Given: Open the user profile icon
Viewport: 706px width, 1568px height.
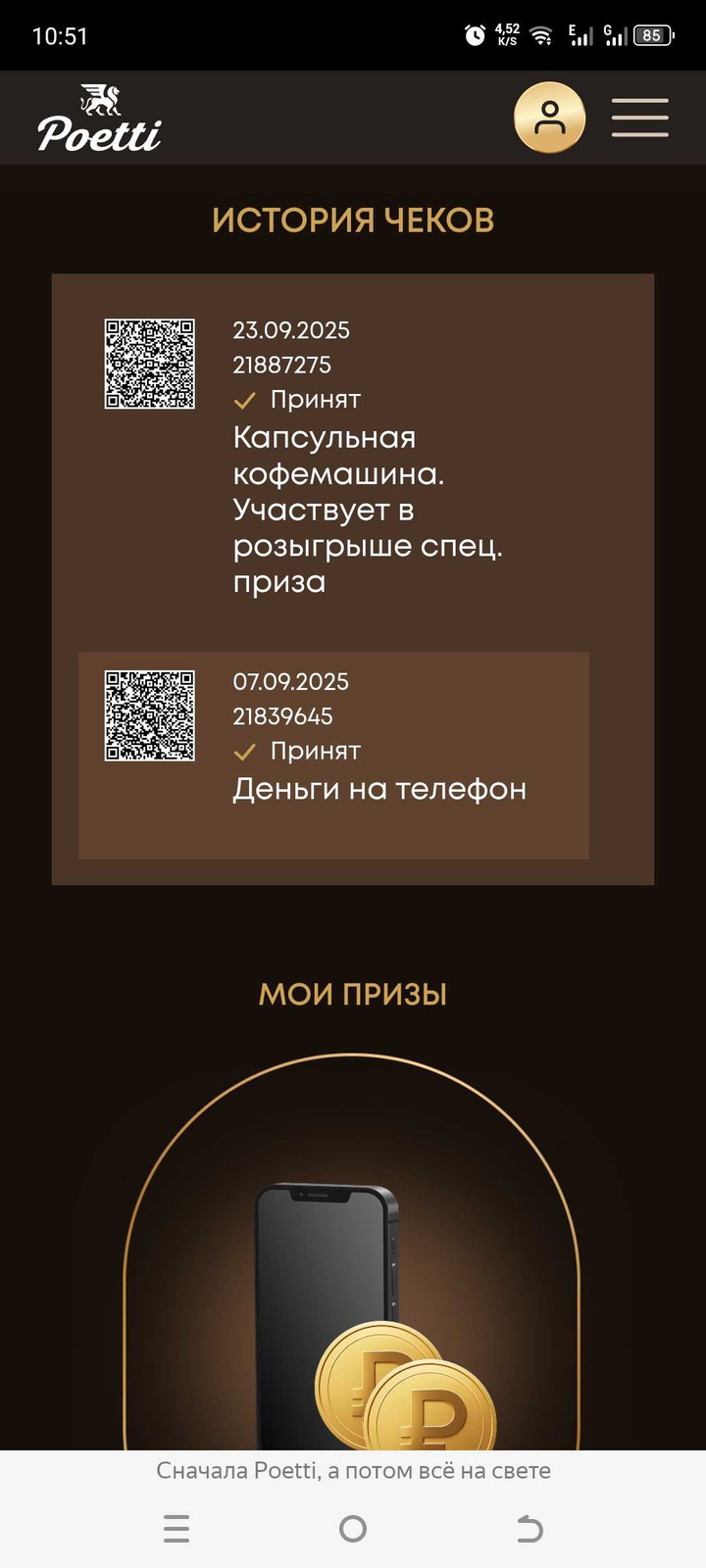Looking at the screenshot, I should 549,118.
